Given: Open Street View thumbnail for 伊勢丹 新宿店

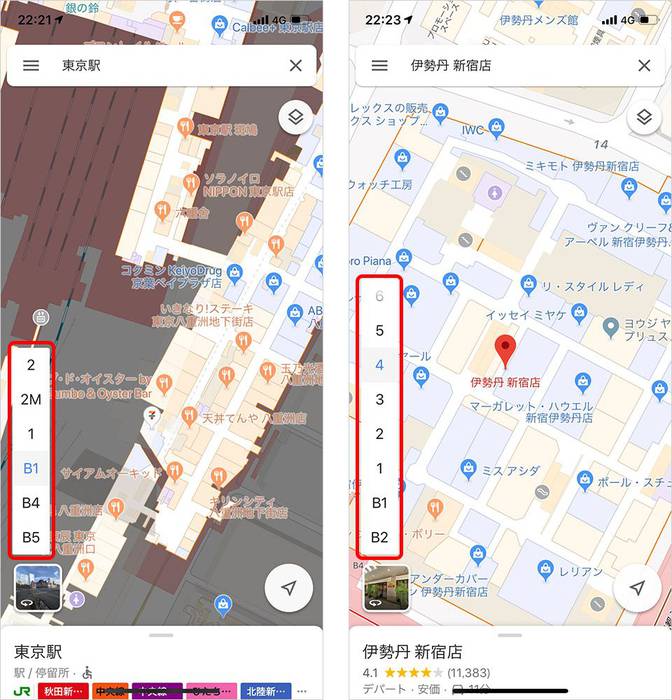Looking at the screenshot, I should pyautogui.click(x=385, y=587).
